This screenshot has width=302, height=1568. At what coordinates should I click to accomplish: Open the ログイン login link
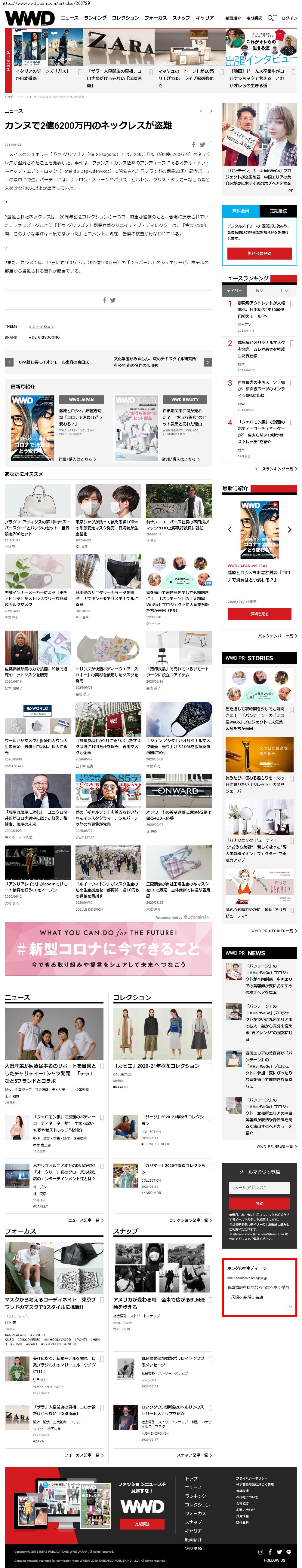coord(288,18)
